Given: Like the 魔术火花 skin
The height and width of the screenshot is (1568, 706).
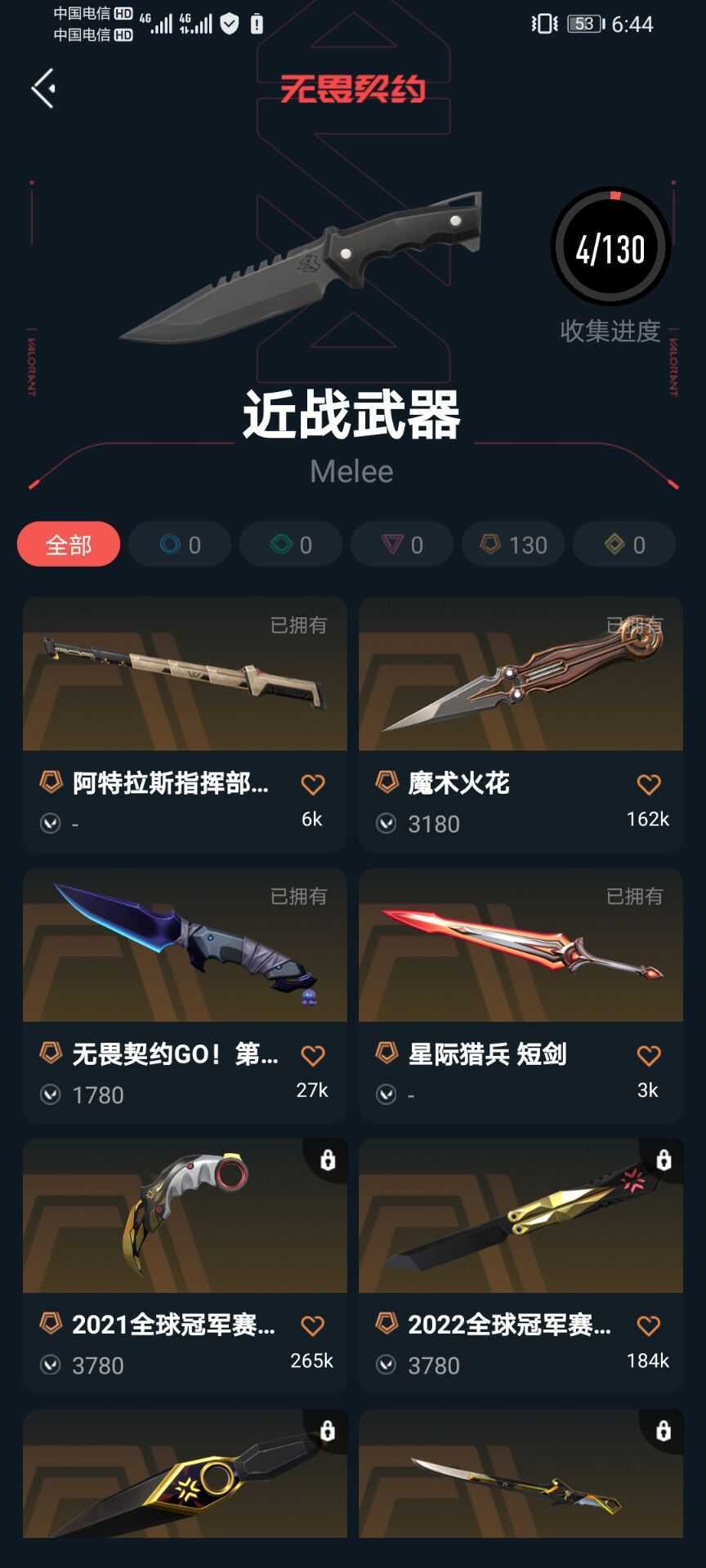Looking at the screenshot, I should pos(648,785).
